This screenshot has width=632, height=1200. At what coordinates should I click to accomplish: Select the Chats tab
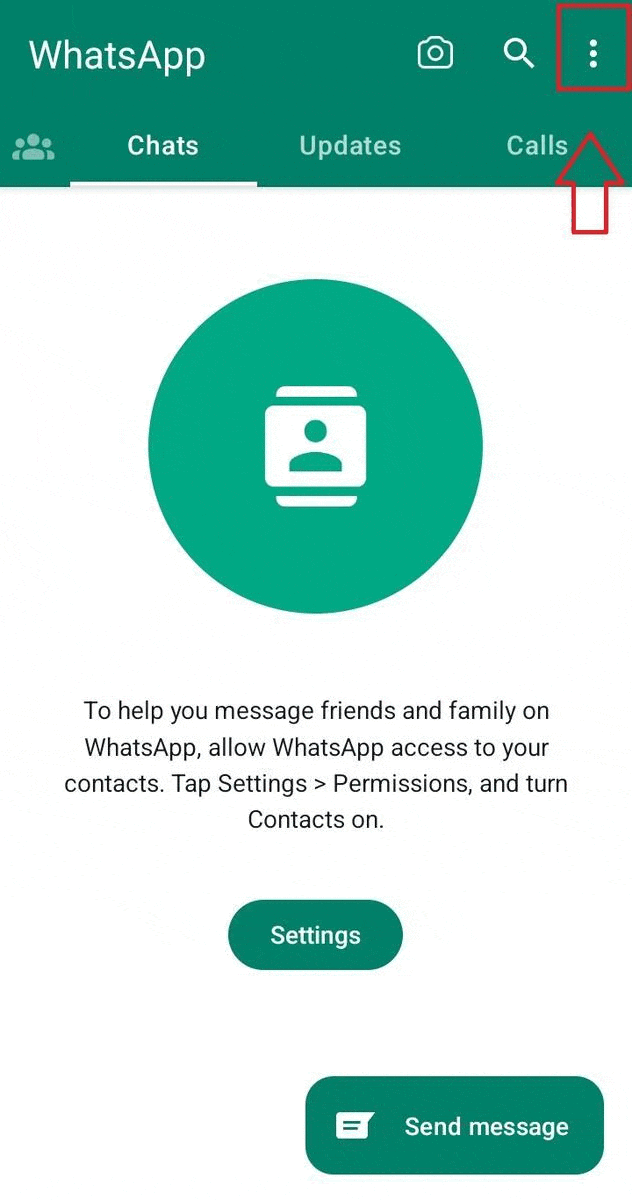[x=163, y=146]
